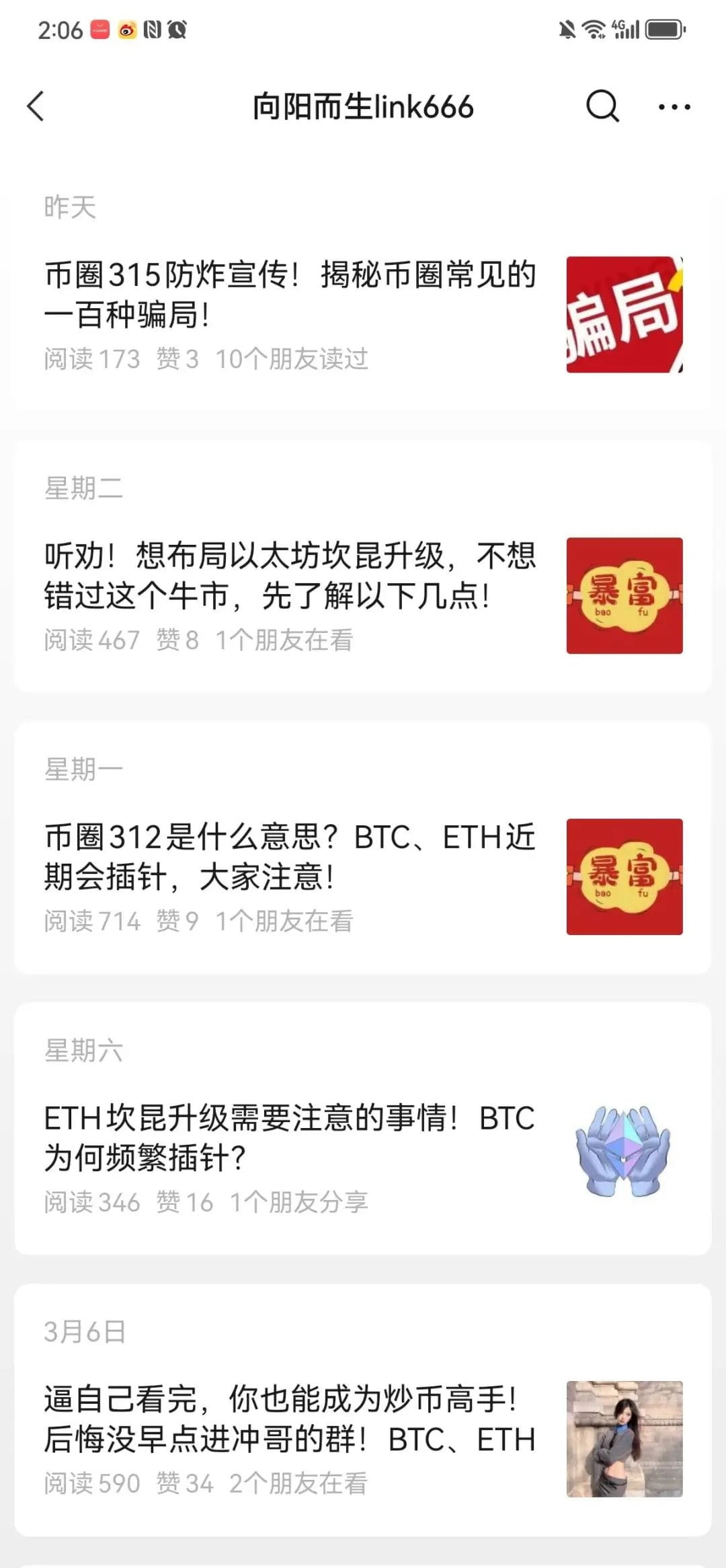Viewport: 726px width, 1568px height.
Task: Go back from 向阳而生link666 page
Action: [36, 106]
